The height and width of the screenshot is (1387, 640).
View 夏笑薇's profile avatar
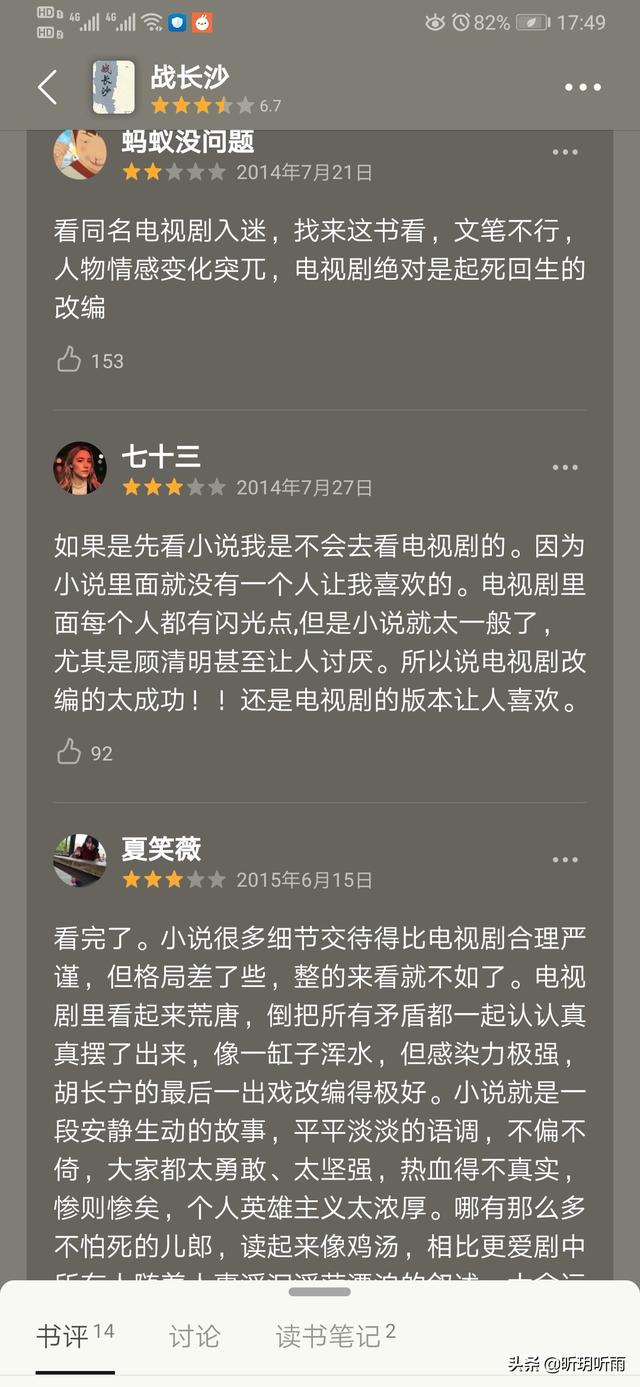80,860
